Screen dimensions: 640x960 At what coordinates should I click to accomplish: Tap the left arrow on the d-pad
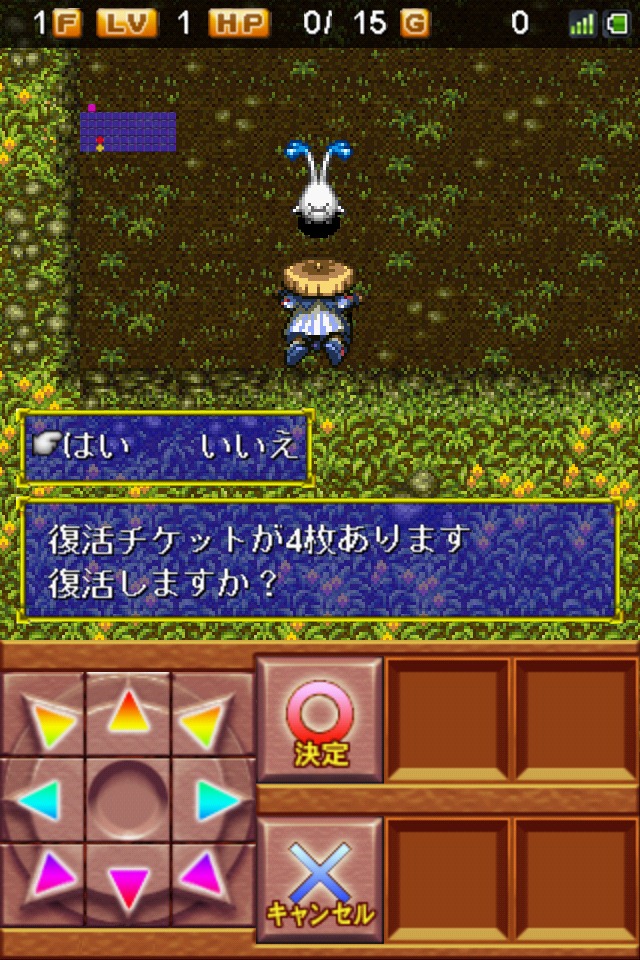pos(42,800)
